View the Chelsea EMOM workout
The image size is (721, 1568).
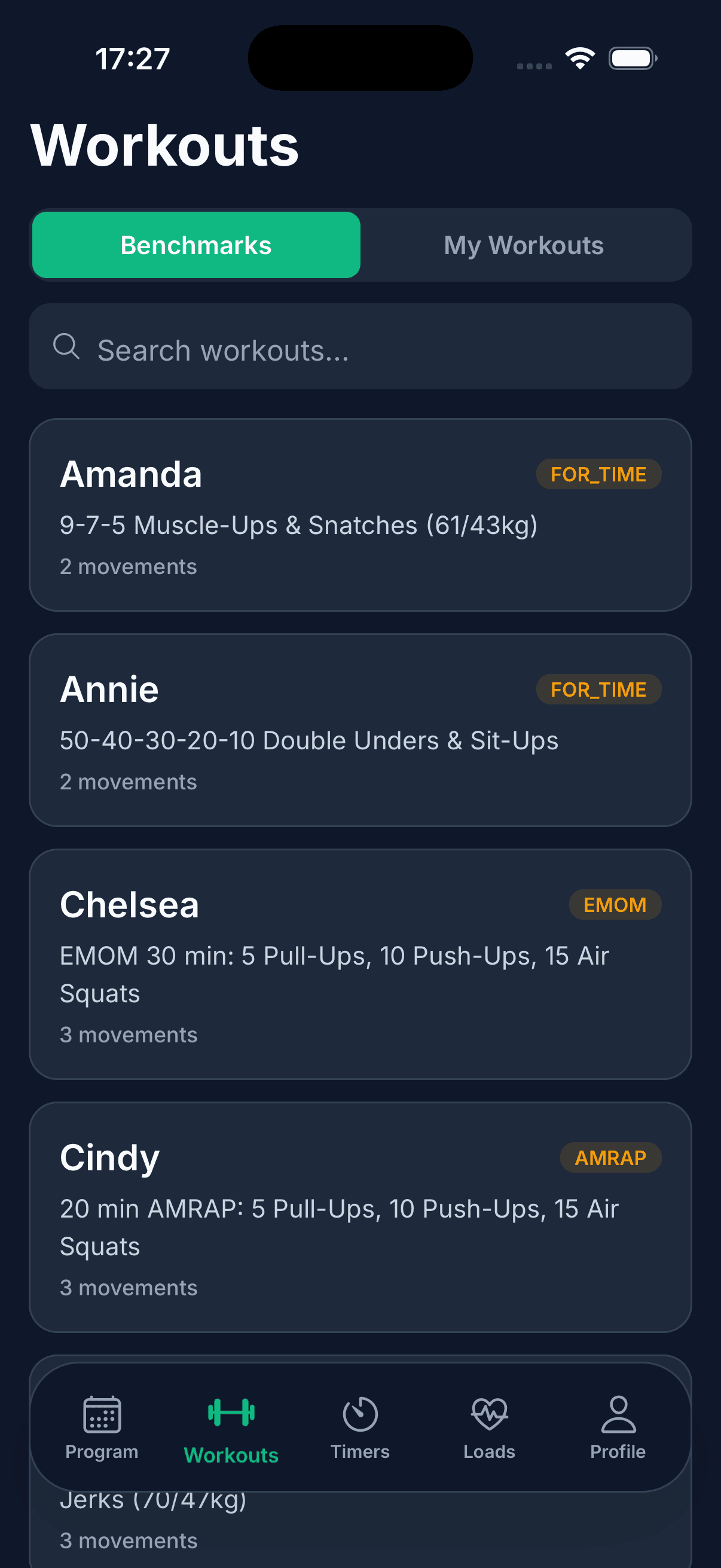(360, 964)
